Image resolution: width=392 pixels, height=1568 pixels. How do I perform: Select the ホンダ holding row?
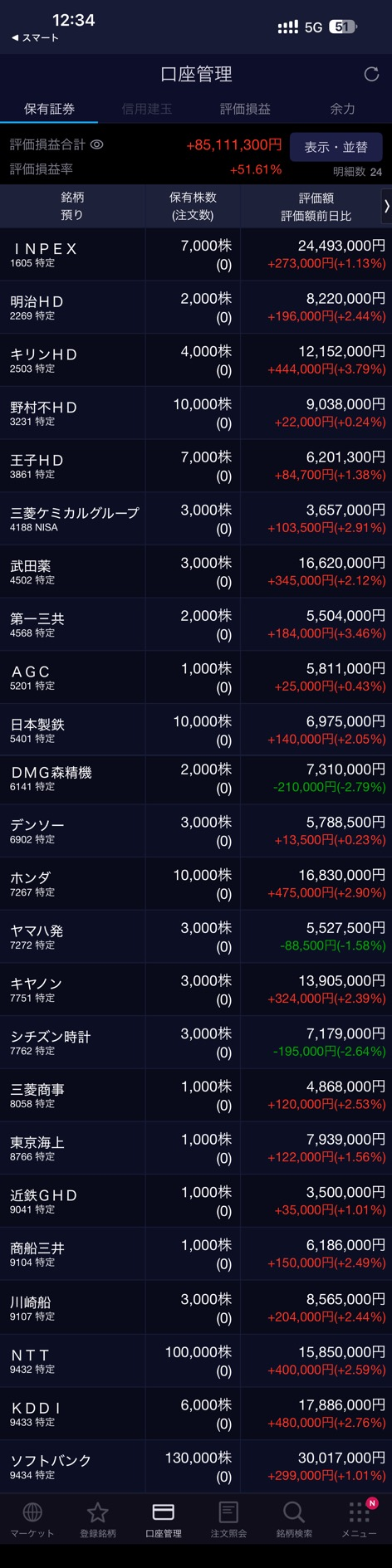click(196, 883)
